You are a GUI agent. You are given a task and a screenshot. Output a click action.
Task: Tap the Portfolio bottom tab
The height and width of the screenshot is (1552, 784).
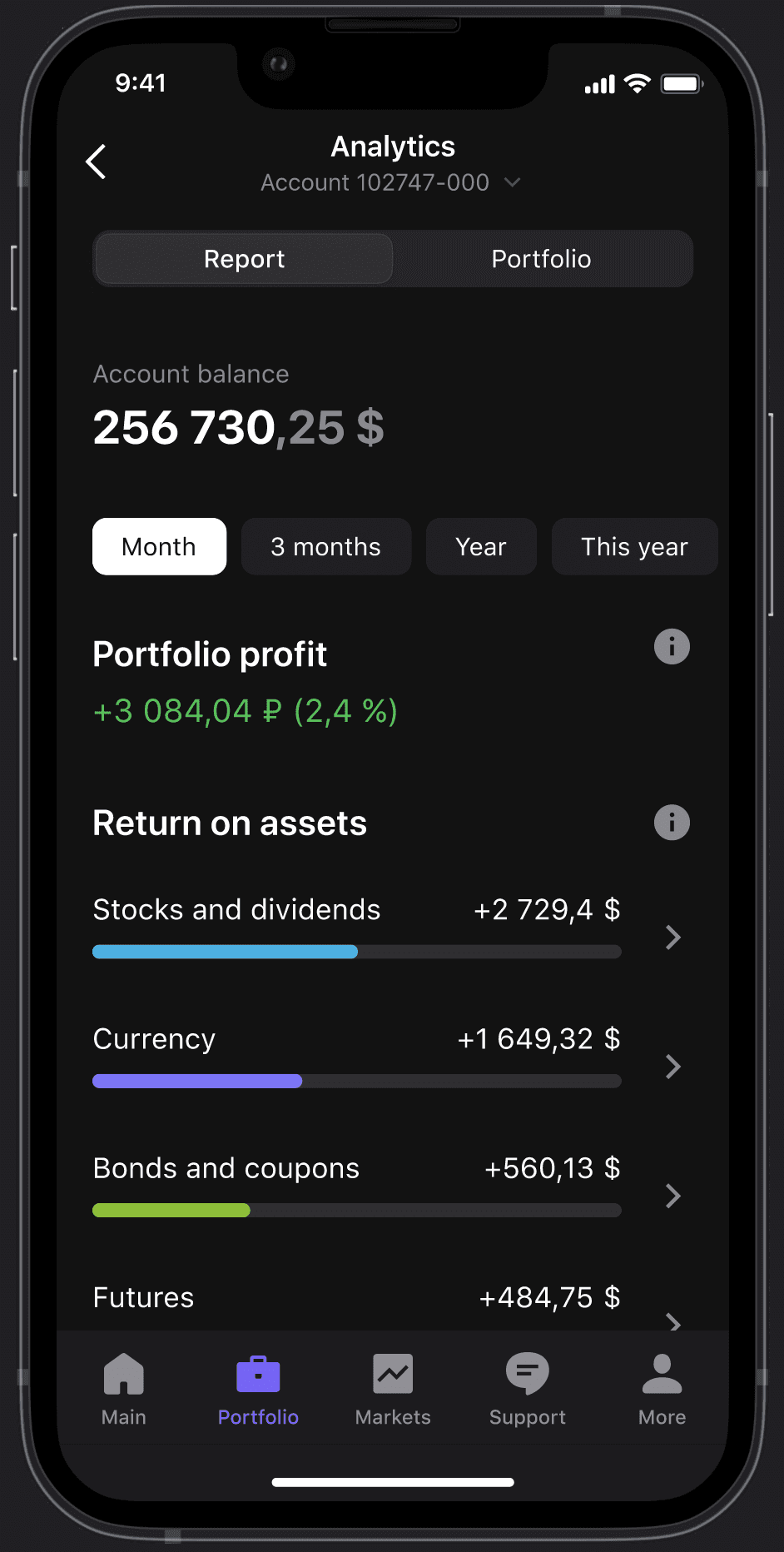[258, 1390]
